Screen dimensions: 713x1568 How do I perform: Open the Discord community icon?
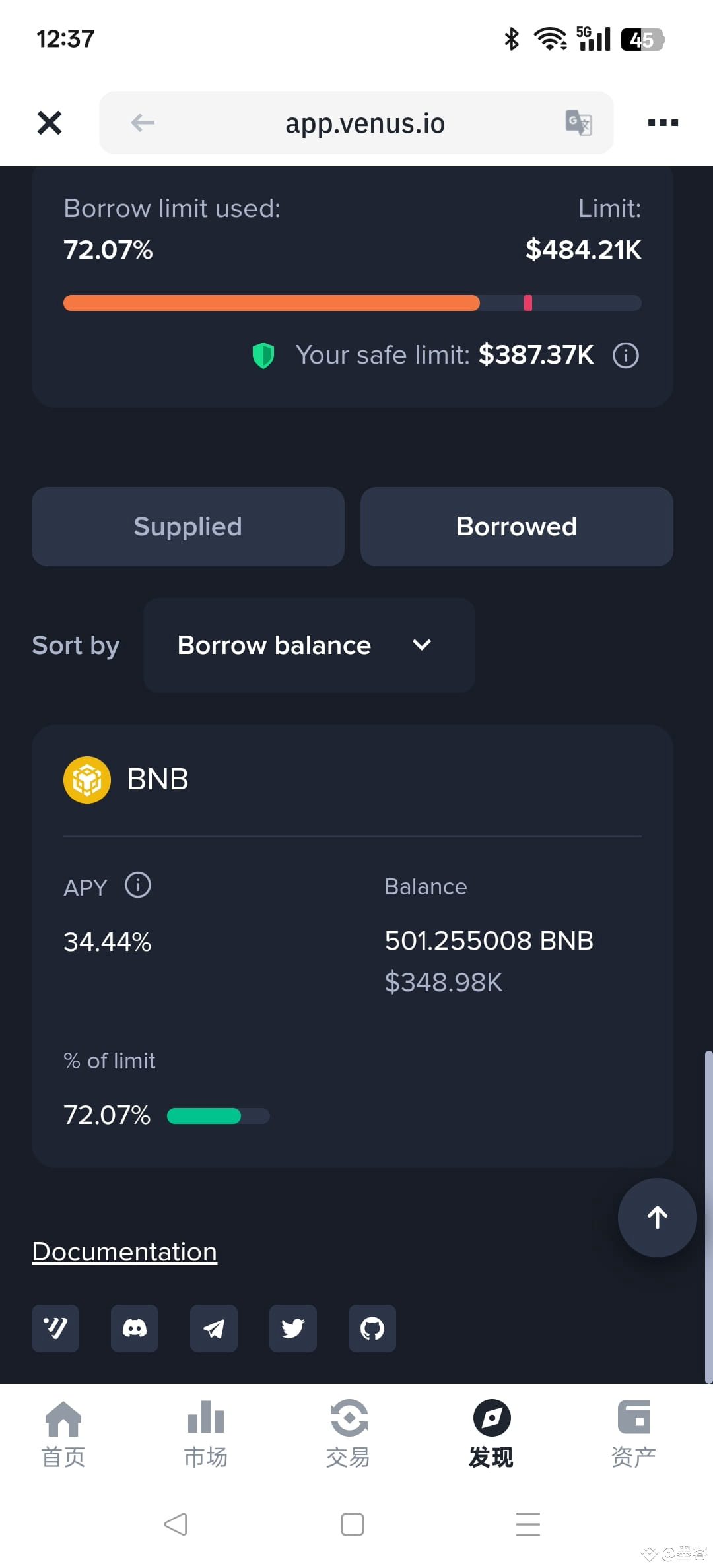135,1328
